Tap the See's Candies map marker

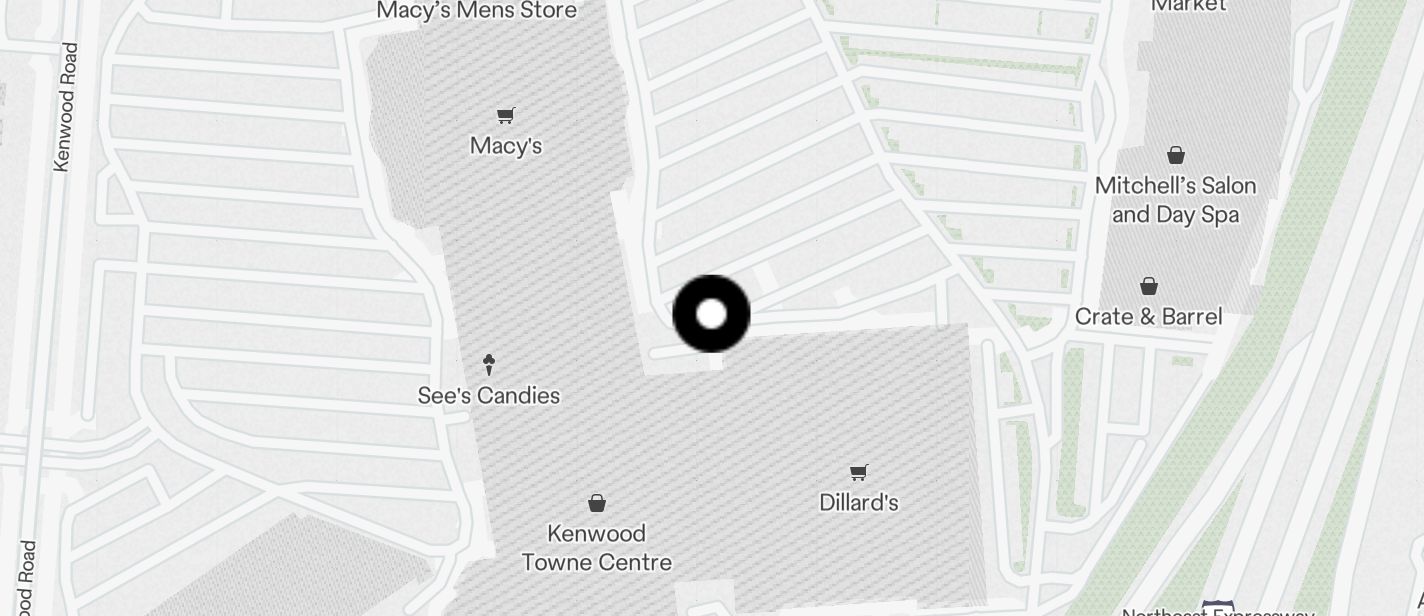[489, 365]
